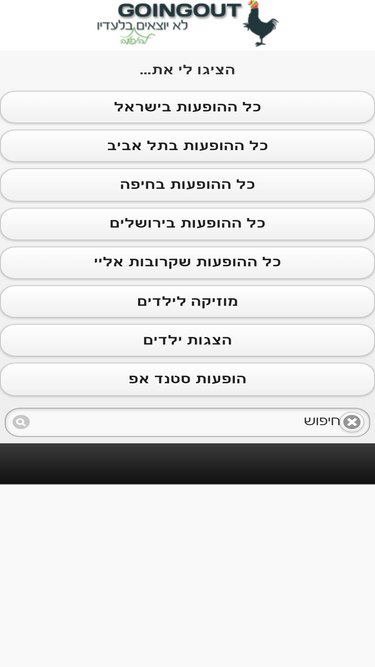Open כל ההופעות בירושלים
The width and height of the screenshot is (375, 667).
coord(188,224)
